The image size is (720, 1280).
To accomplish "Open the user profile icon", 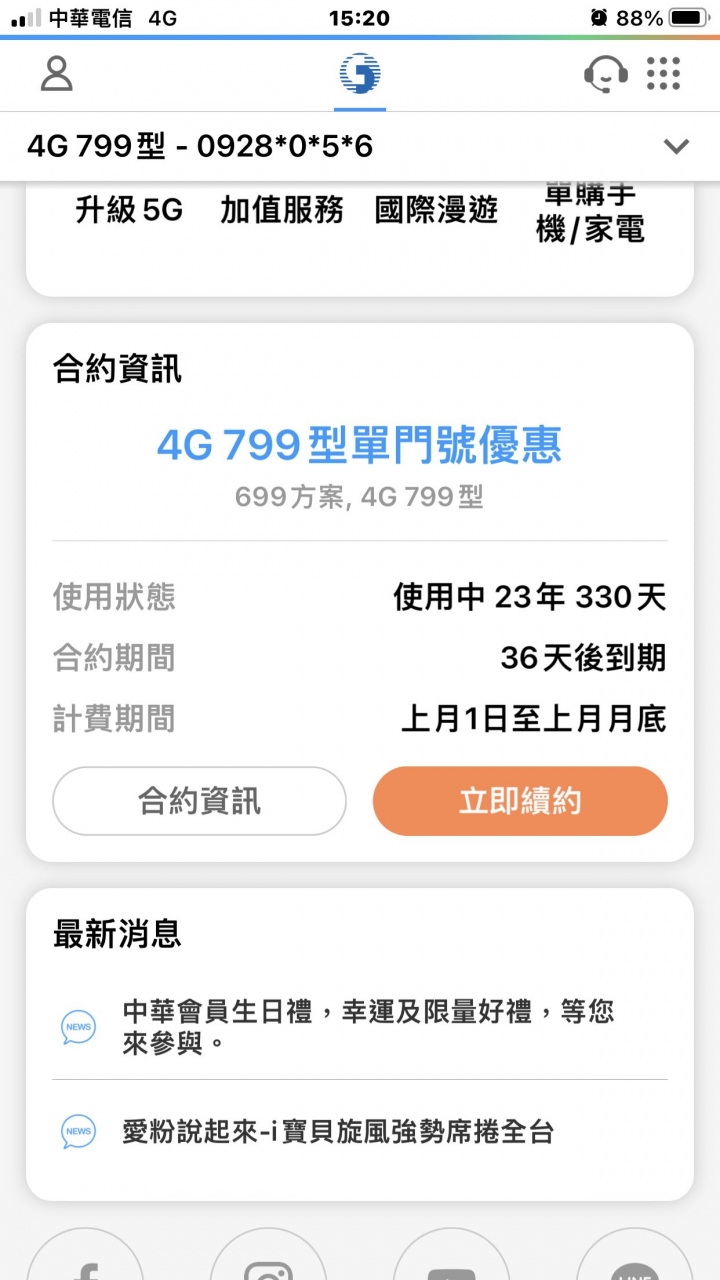I will point(57,74).
